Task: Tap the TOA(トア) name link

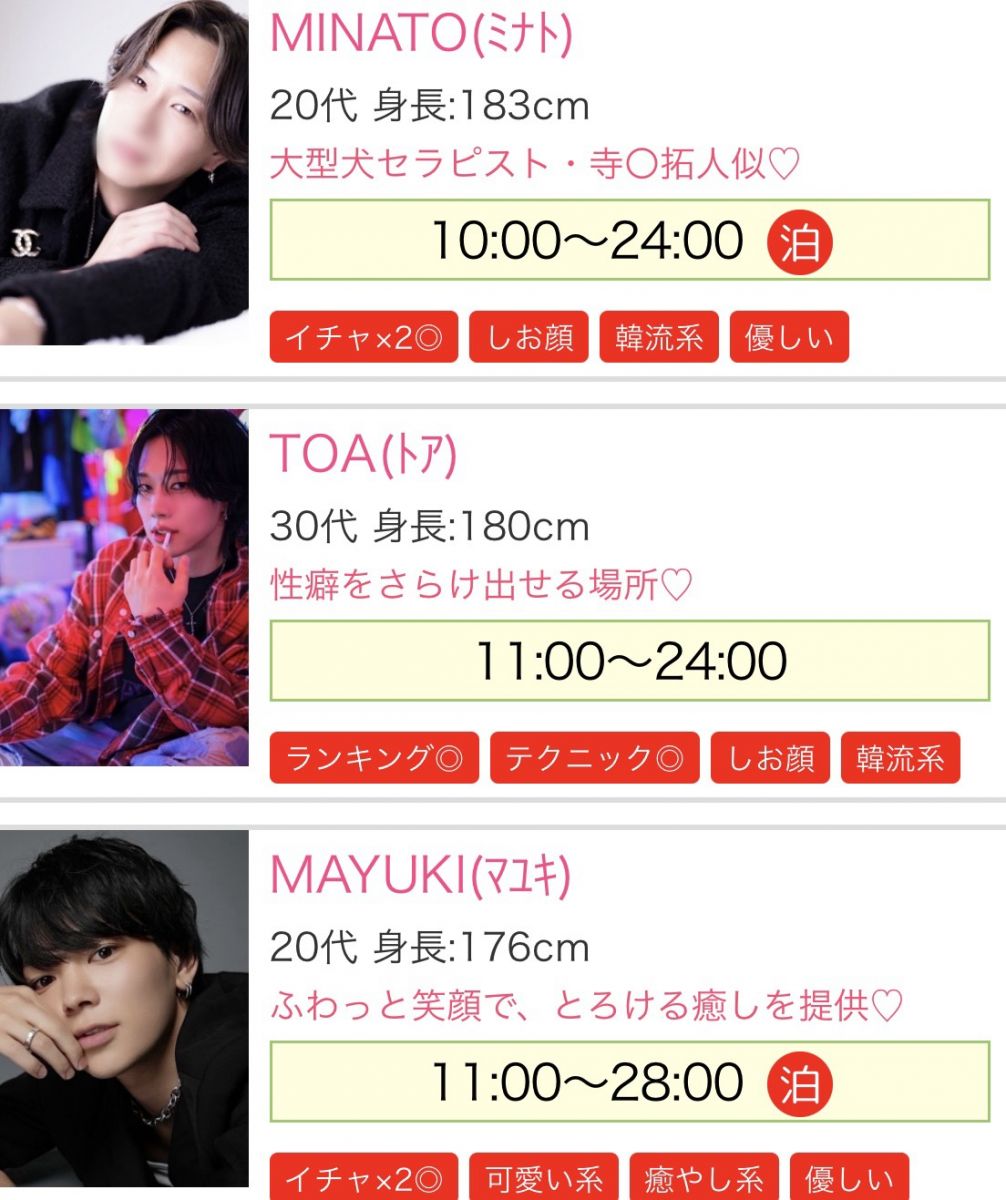Action: (364, 455)
